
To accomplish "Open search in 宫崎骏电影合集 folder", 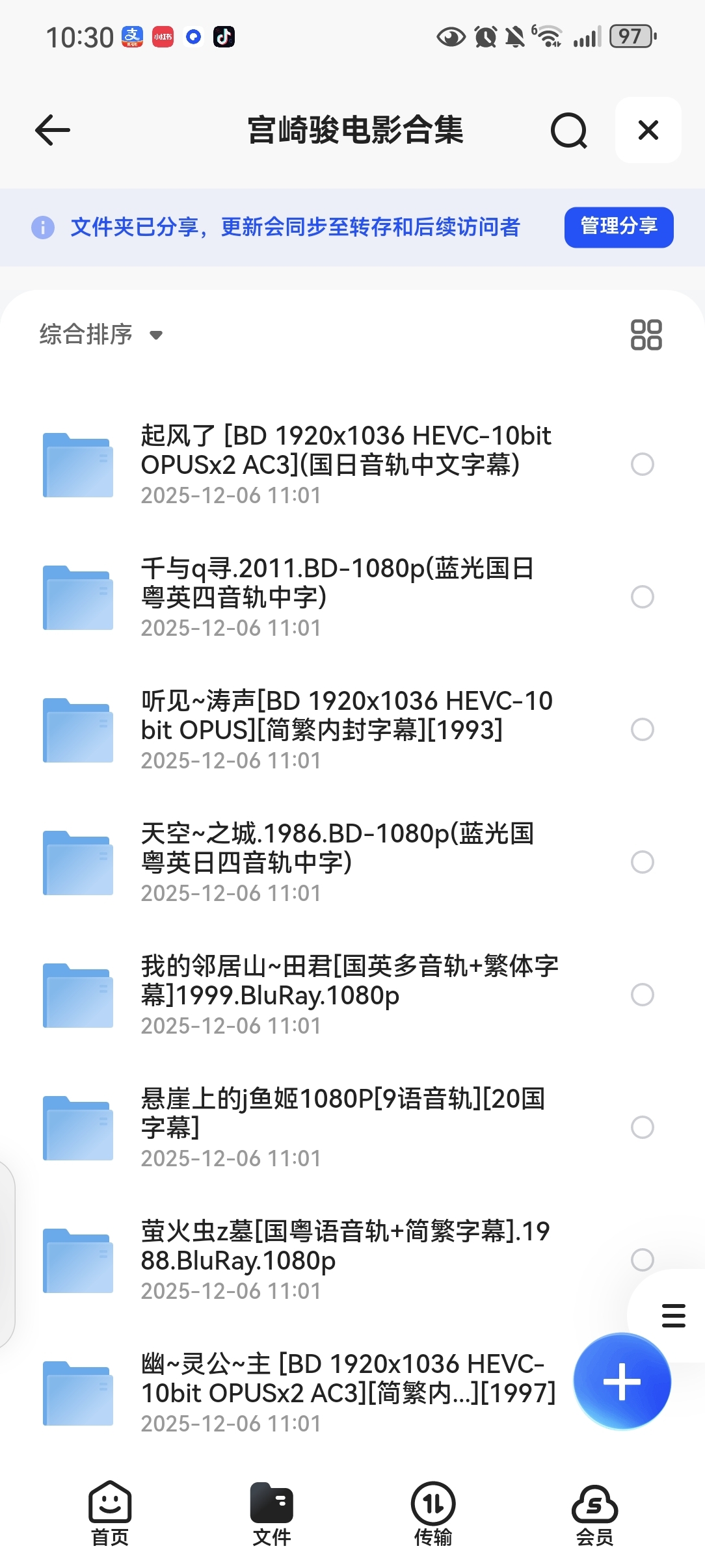I will click(x=568, y=130).
